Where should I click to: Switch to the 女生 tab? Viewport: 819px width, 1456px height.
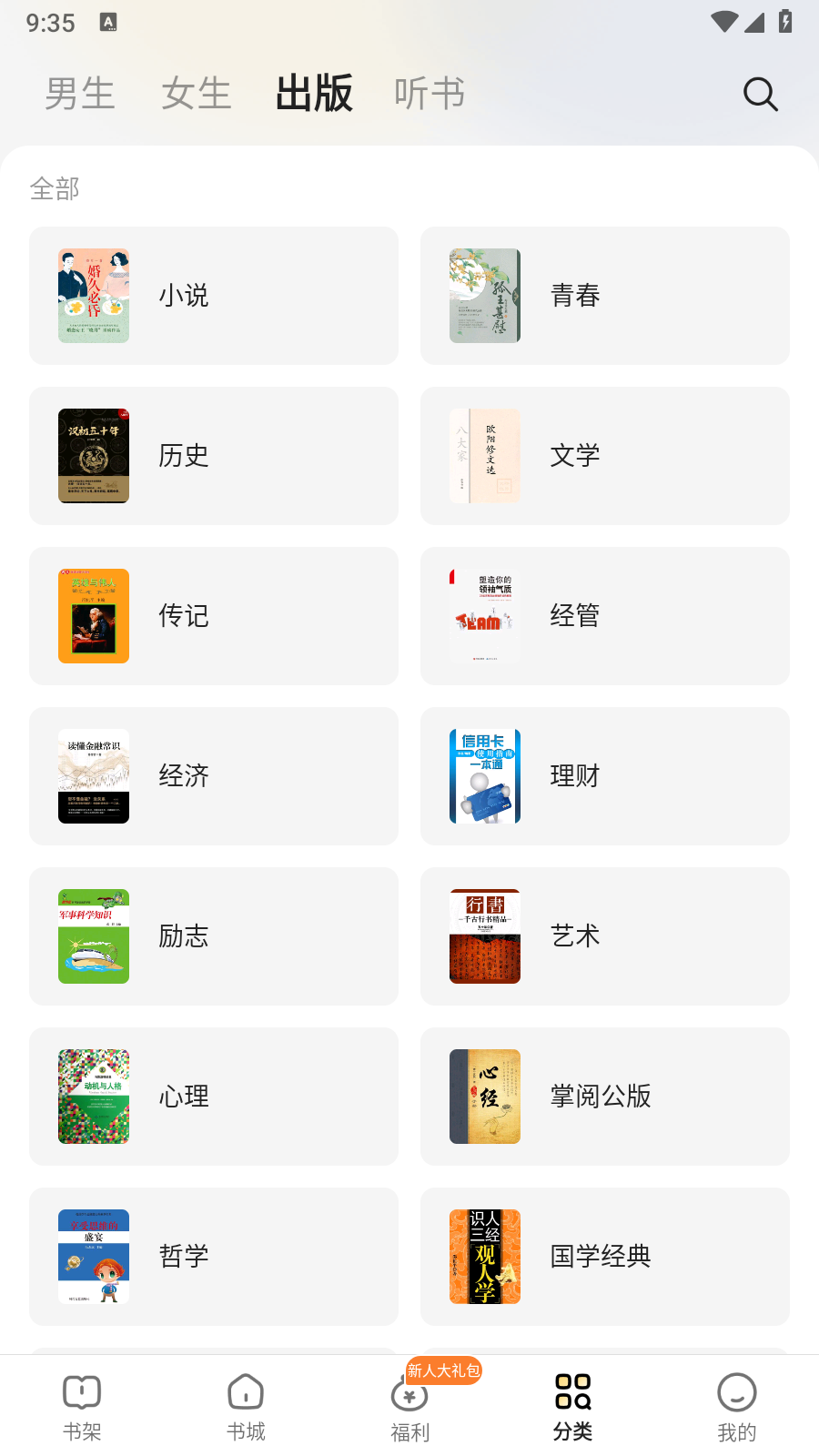pos(196,93)
